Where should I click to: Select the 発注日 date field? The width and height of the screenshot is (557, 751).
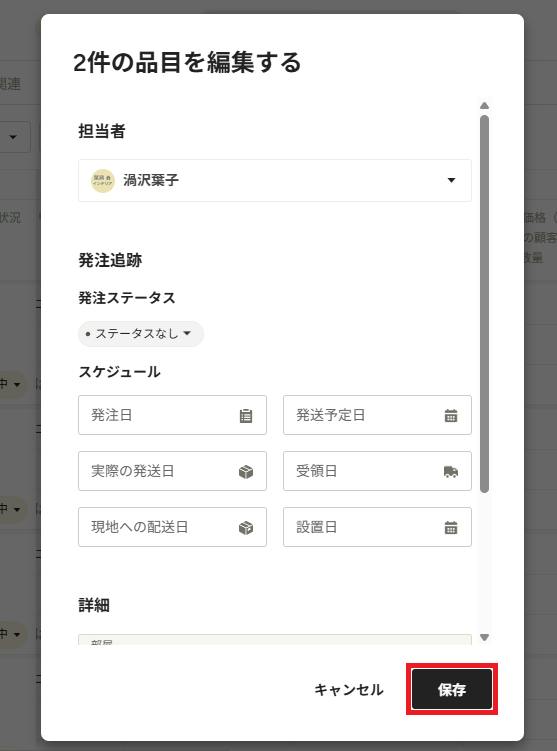pos(172,415)
